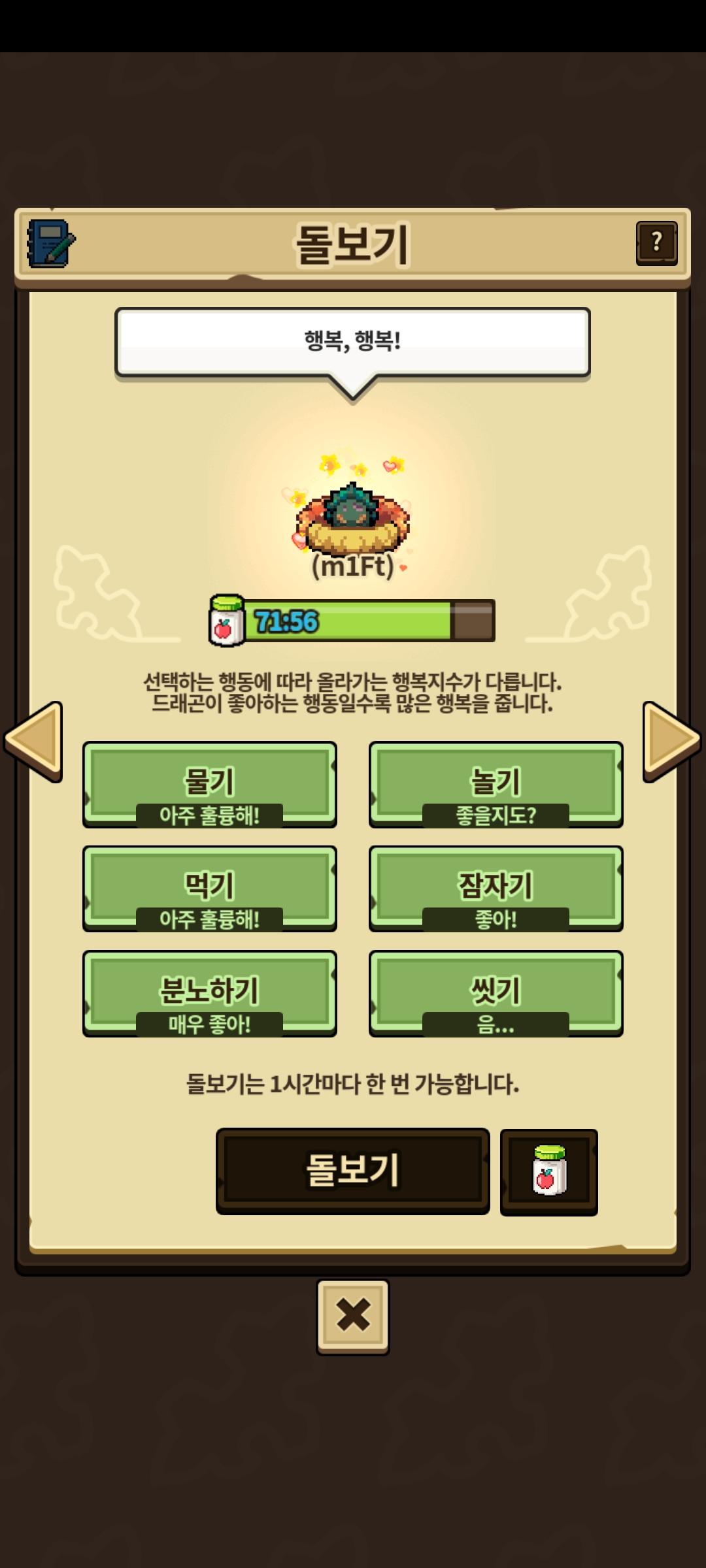Open the notebook log icon
This screenshot has width=706, height=1568.
click(x=51, y=244)
